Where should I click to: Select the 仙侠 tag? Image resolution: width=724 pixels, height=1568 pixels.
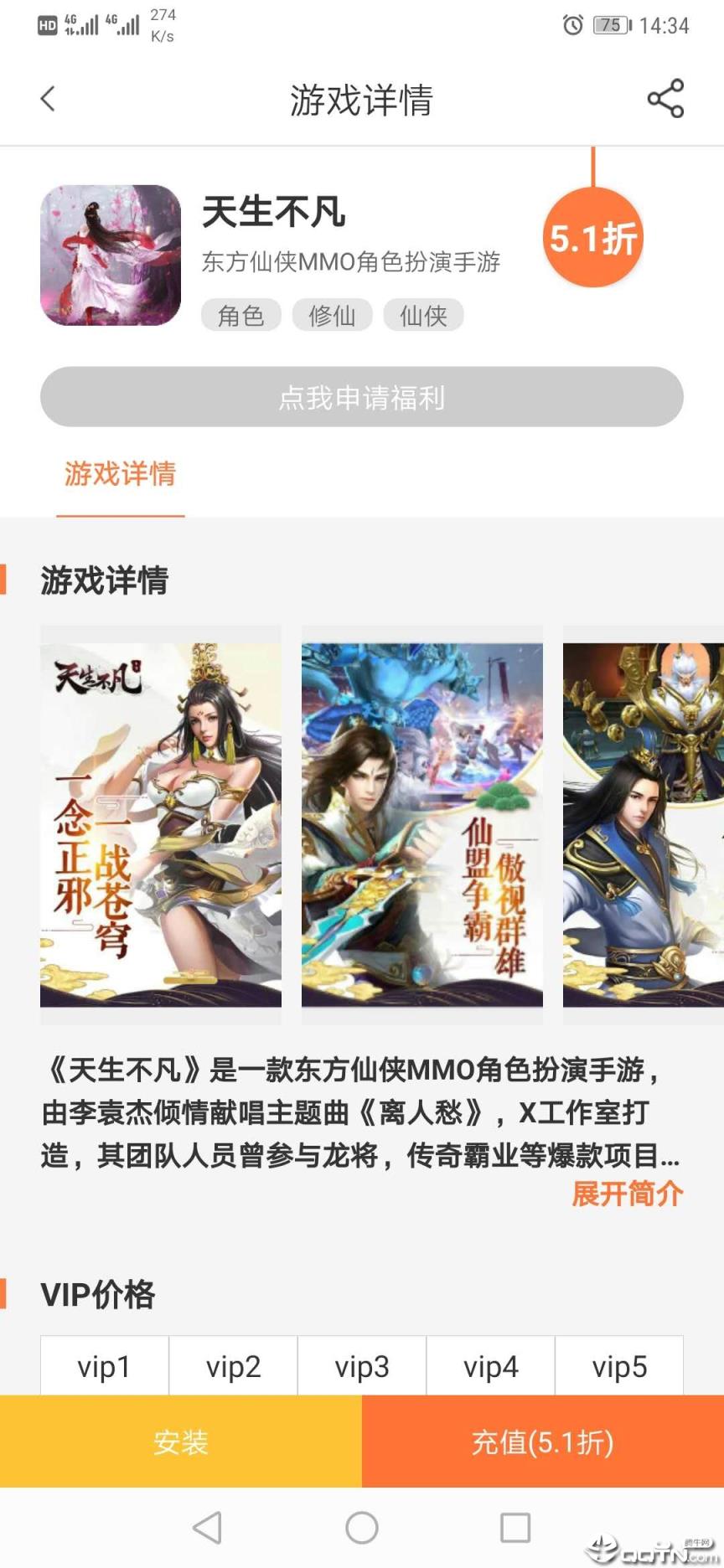click(423, 314)
